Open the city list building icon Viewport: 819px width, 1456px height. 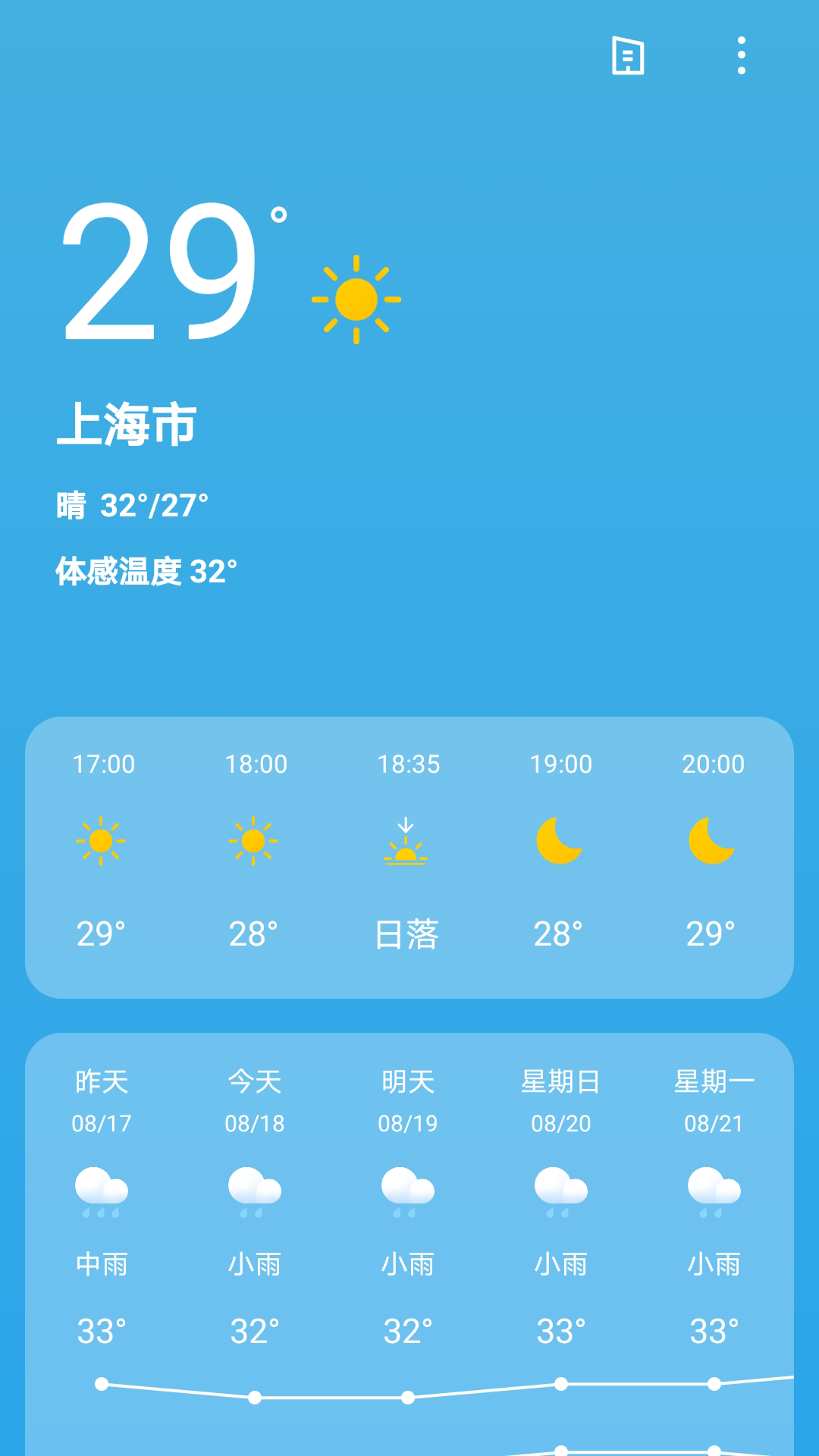point(628,55)
